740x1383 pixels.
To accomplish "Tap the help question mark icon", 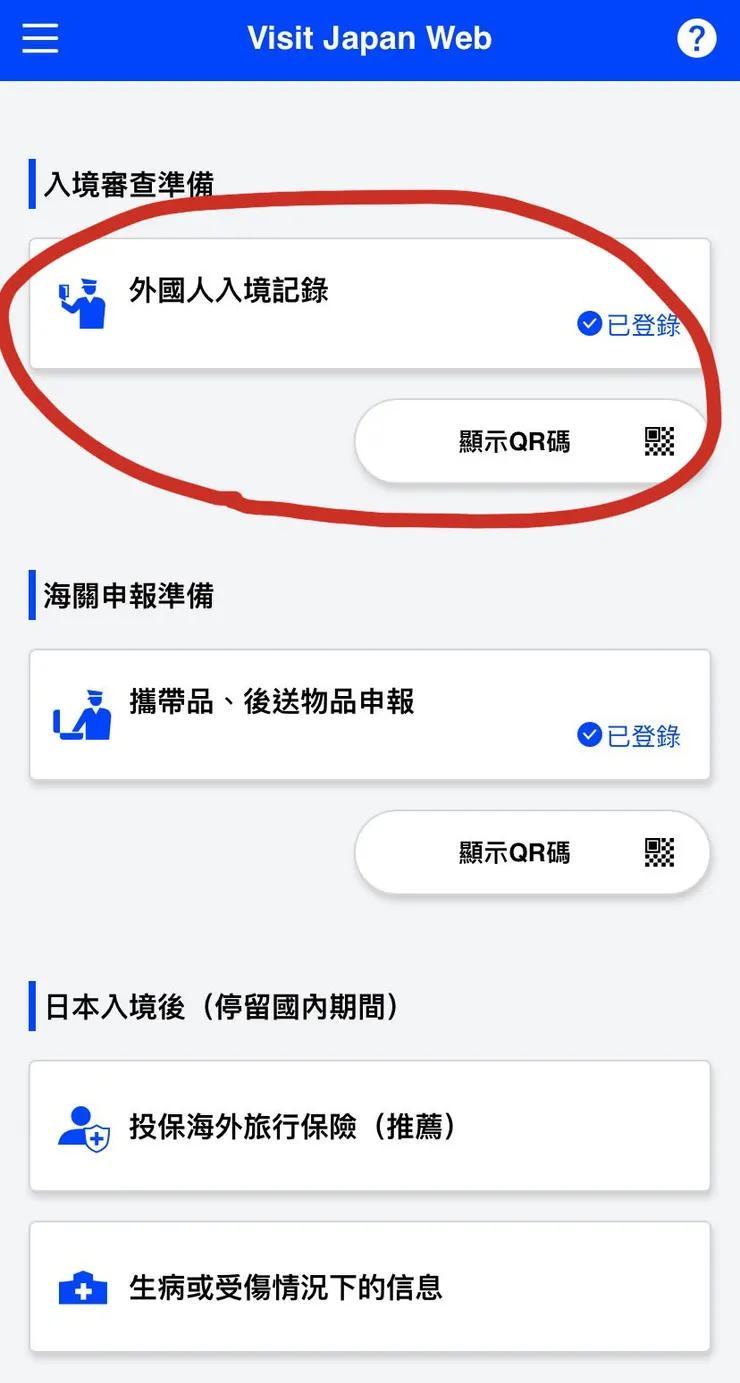I will point(697,38).
